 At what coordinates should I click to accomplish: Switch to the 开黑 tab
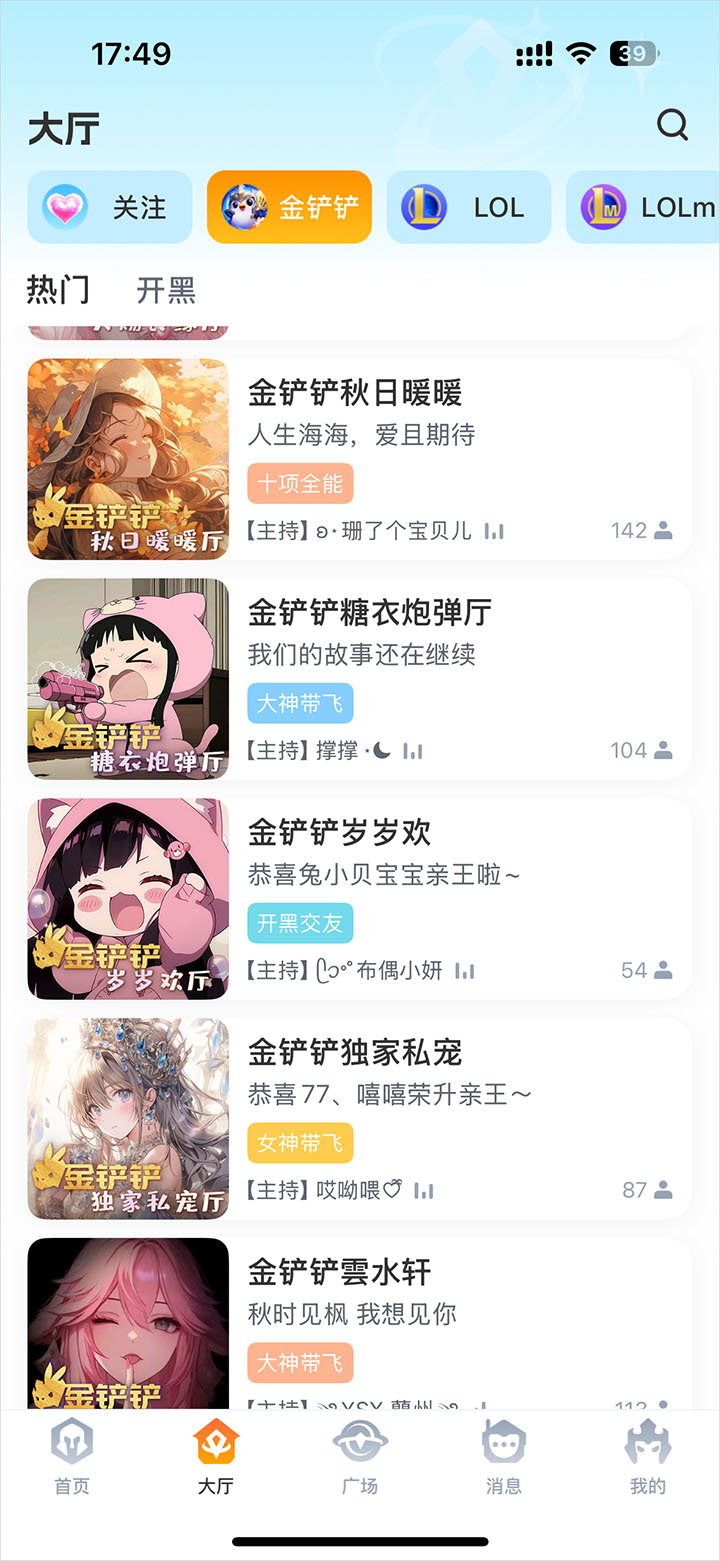(166, 290)
